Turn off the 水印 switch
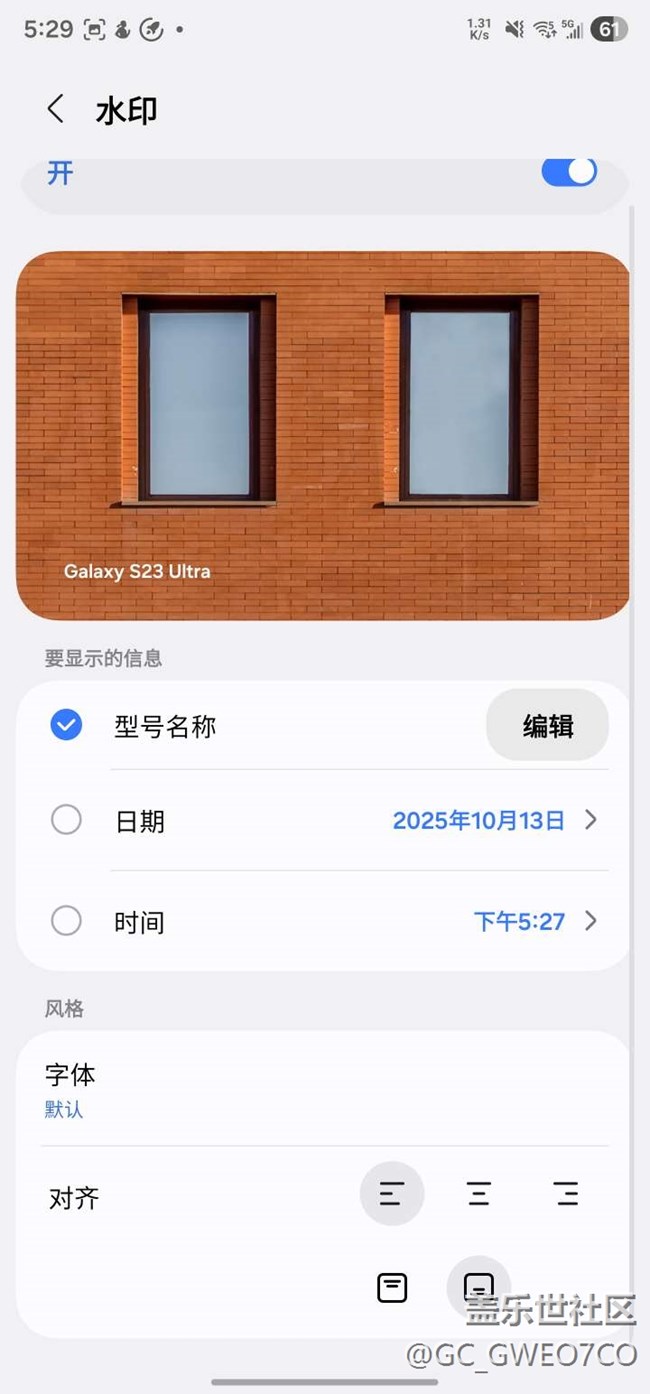The width and height of the screenshot is (650, 1394). [x=568, y=171]
